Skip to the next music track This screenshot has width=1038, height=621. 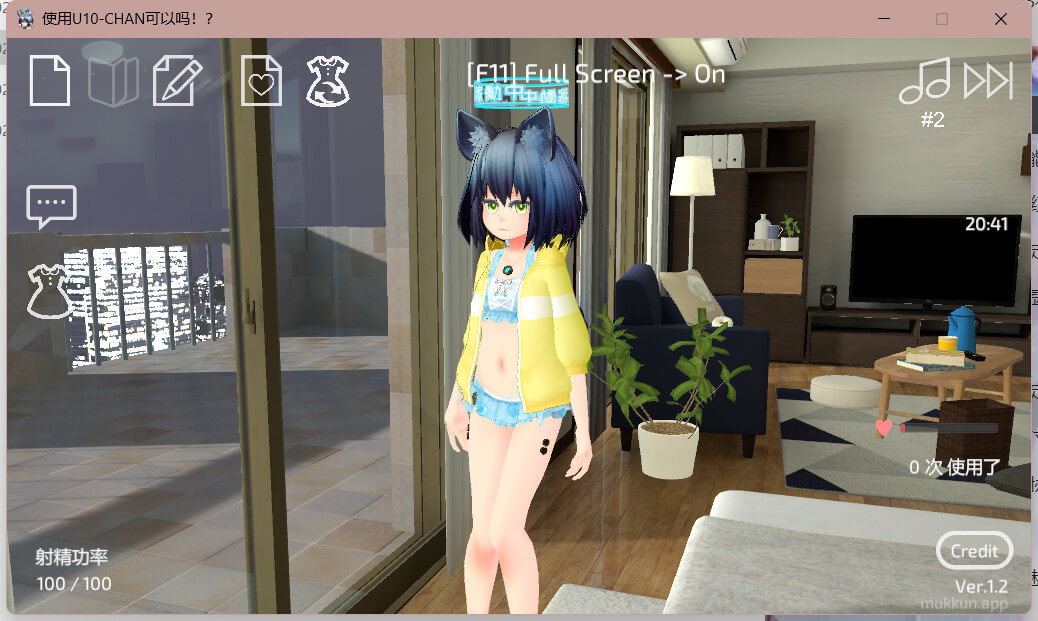click(x=988, y=81)
